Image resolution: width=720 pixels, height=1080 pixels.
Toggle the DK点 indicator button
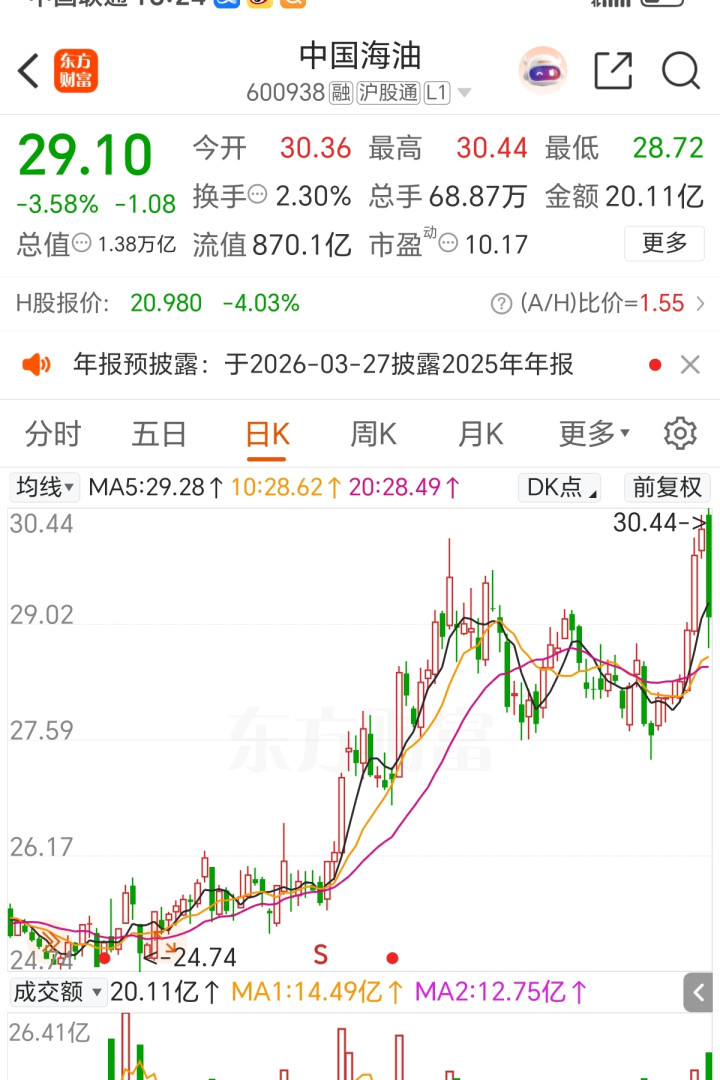[559, 488]
